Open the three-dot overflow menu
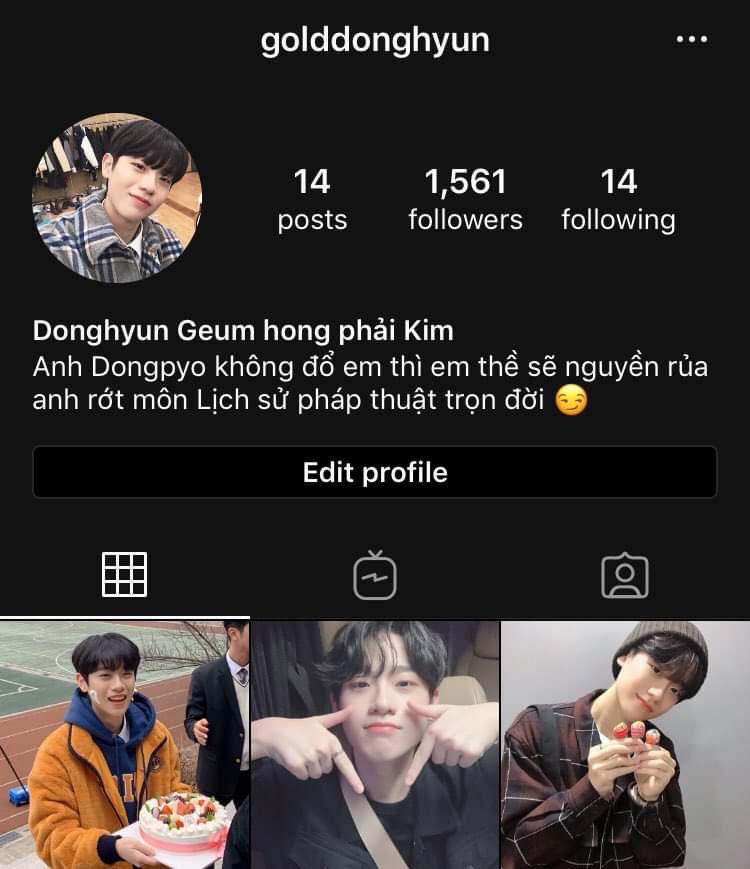The height and width of the screenshot is (869, 750). (x=692, y=40)
